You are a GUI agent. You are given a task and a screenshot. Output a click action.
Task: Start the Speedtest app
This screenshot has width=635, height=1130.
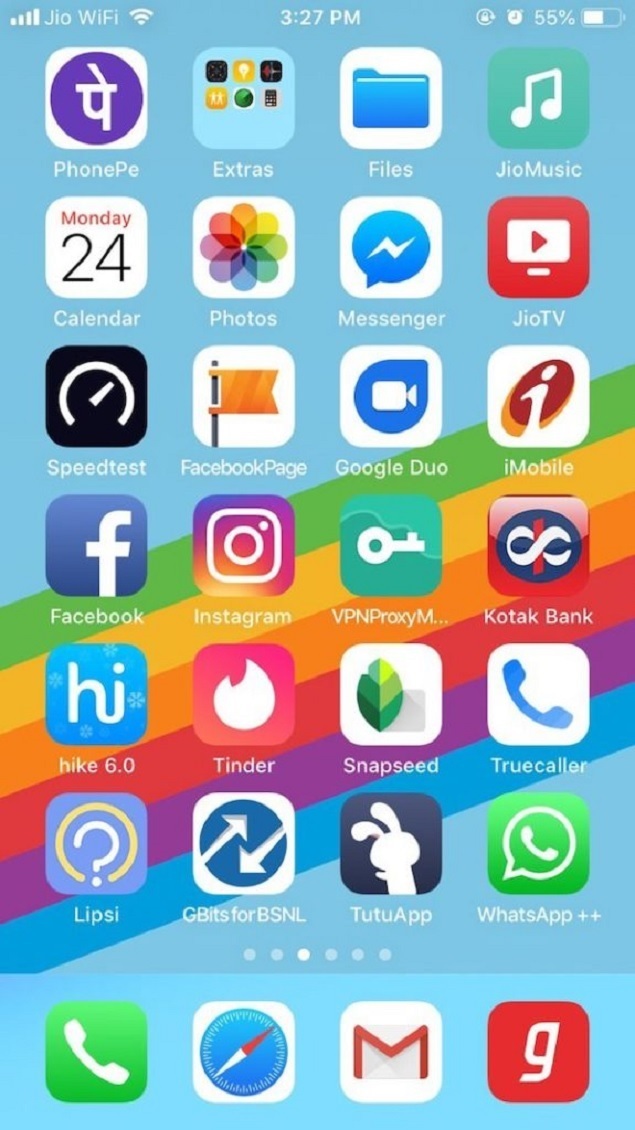point(96,396)
